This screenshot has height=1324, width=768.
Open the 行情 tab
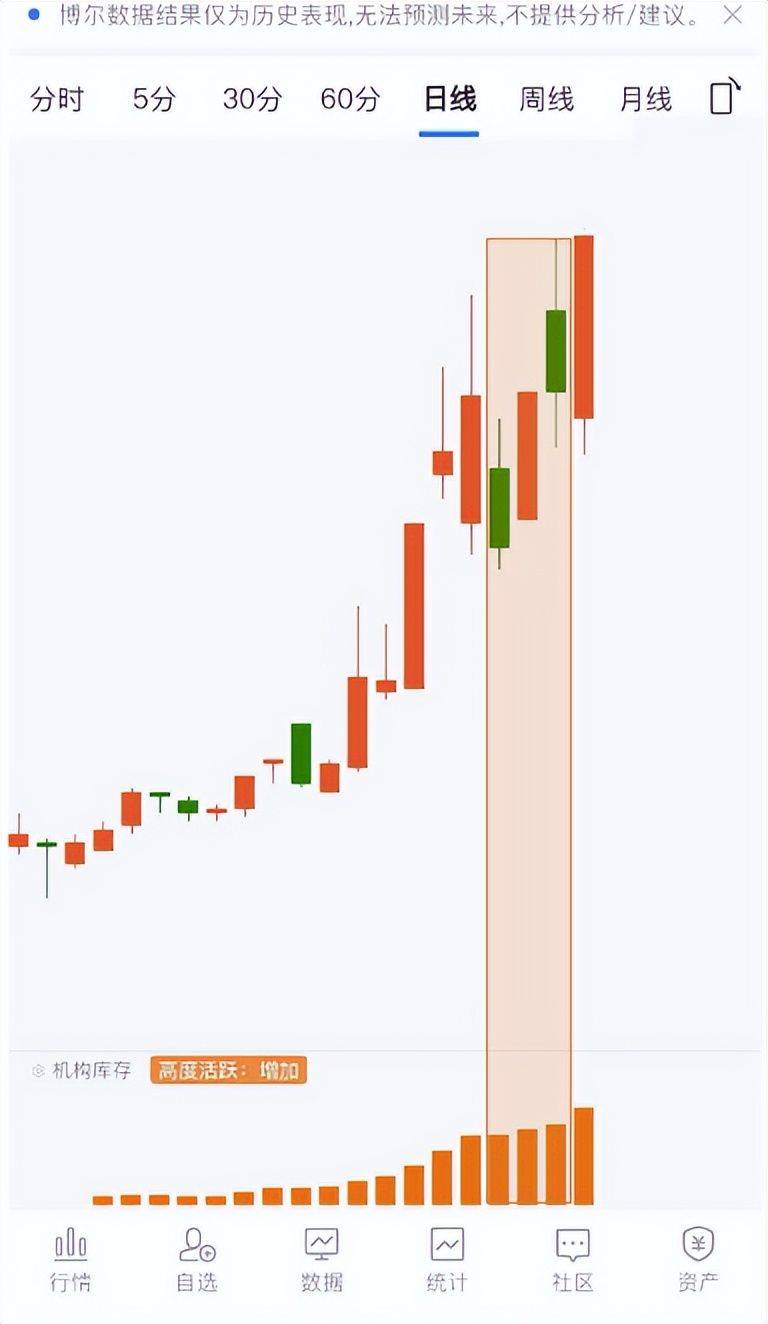(x=70, y=1260)
